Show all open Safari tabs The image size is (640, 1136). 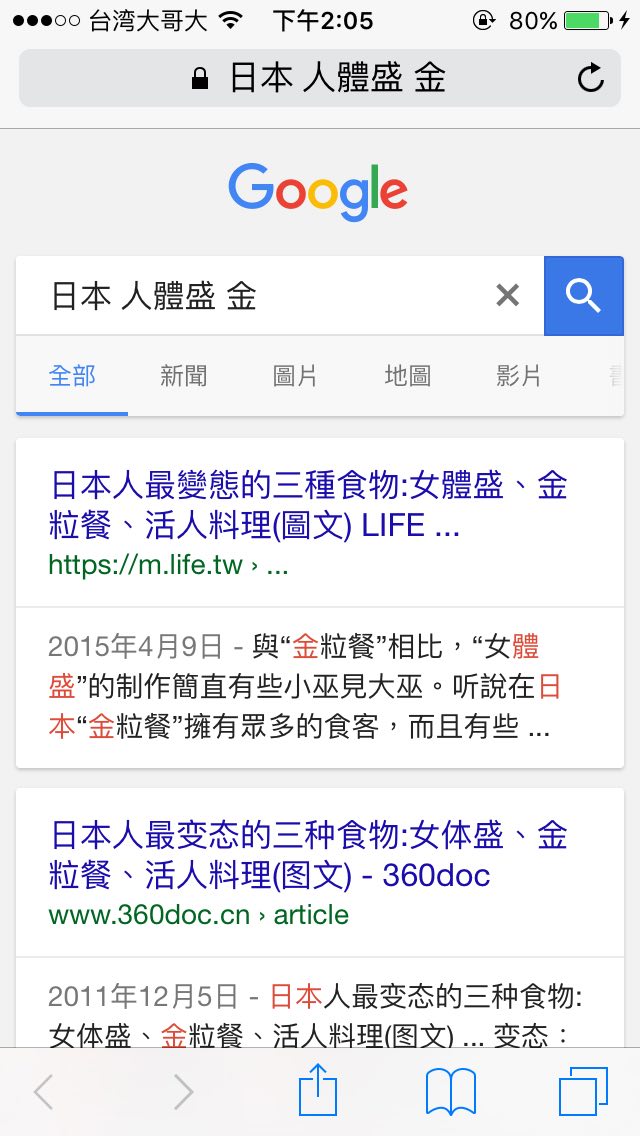(x=583, y=1091)
